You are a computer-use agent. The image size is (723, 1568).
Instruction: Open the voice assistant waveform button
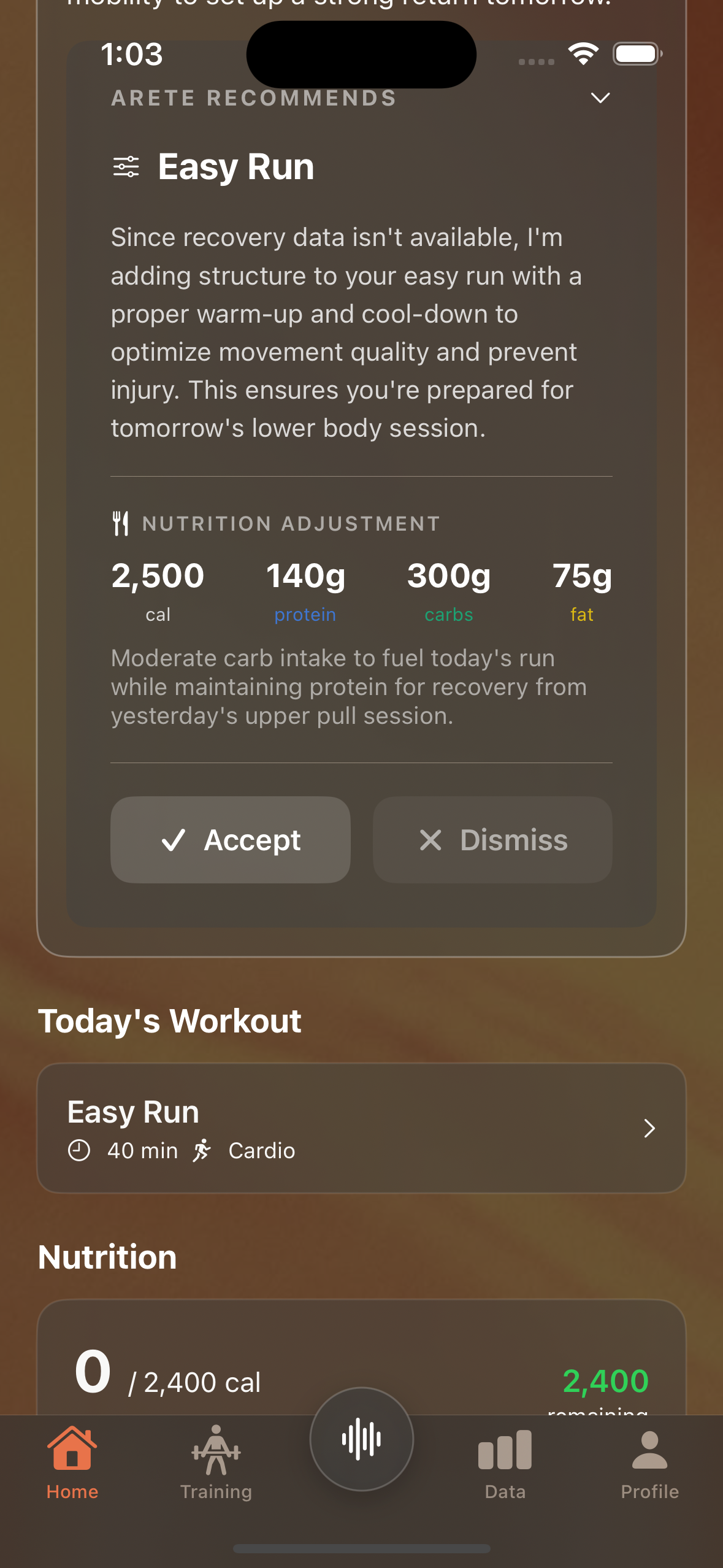(x=361, y=1439)
